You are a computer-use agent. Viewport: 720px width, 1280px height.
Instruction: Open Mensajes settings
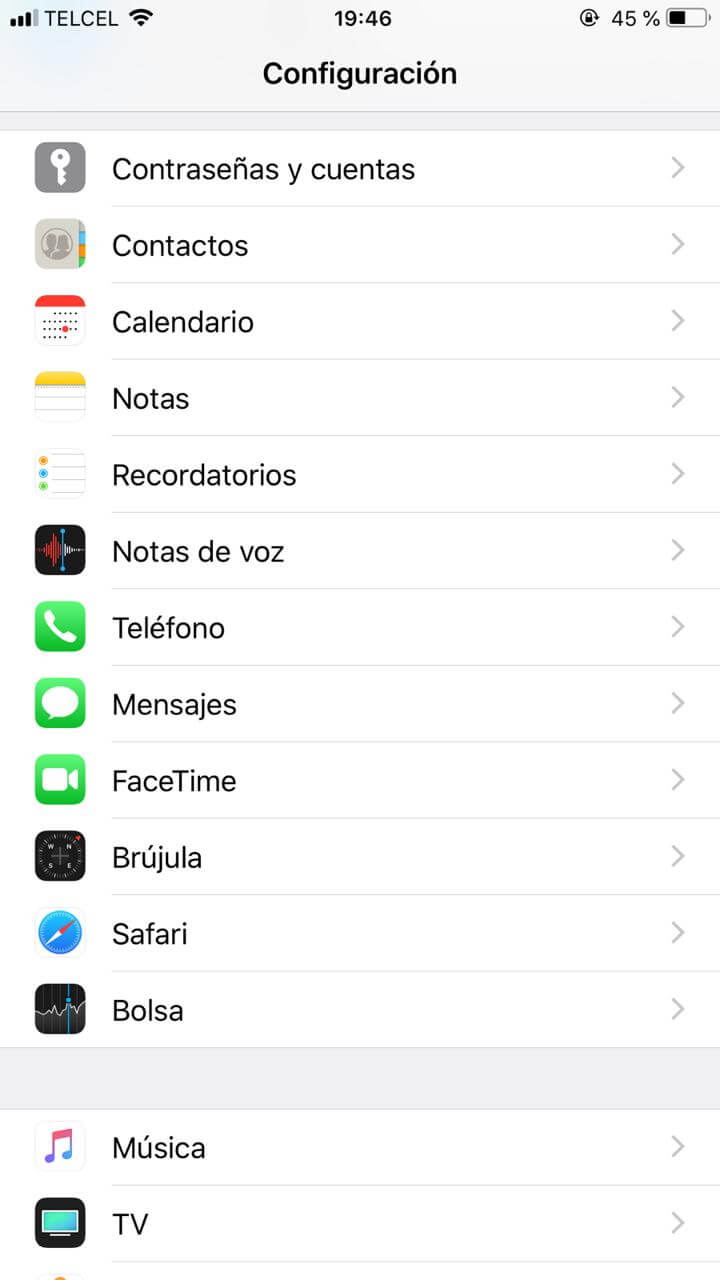(x=360, y=704)
